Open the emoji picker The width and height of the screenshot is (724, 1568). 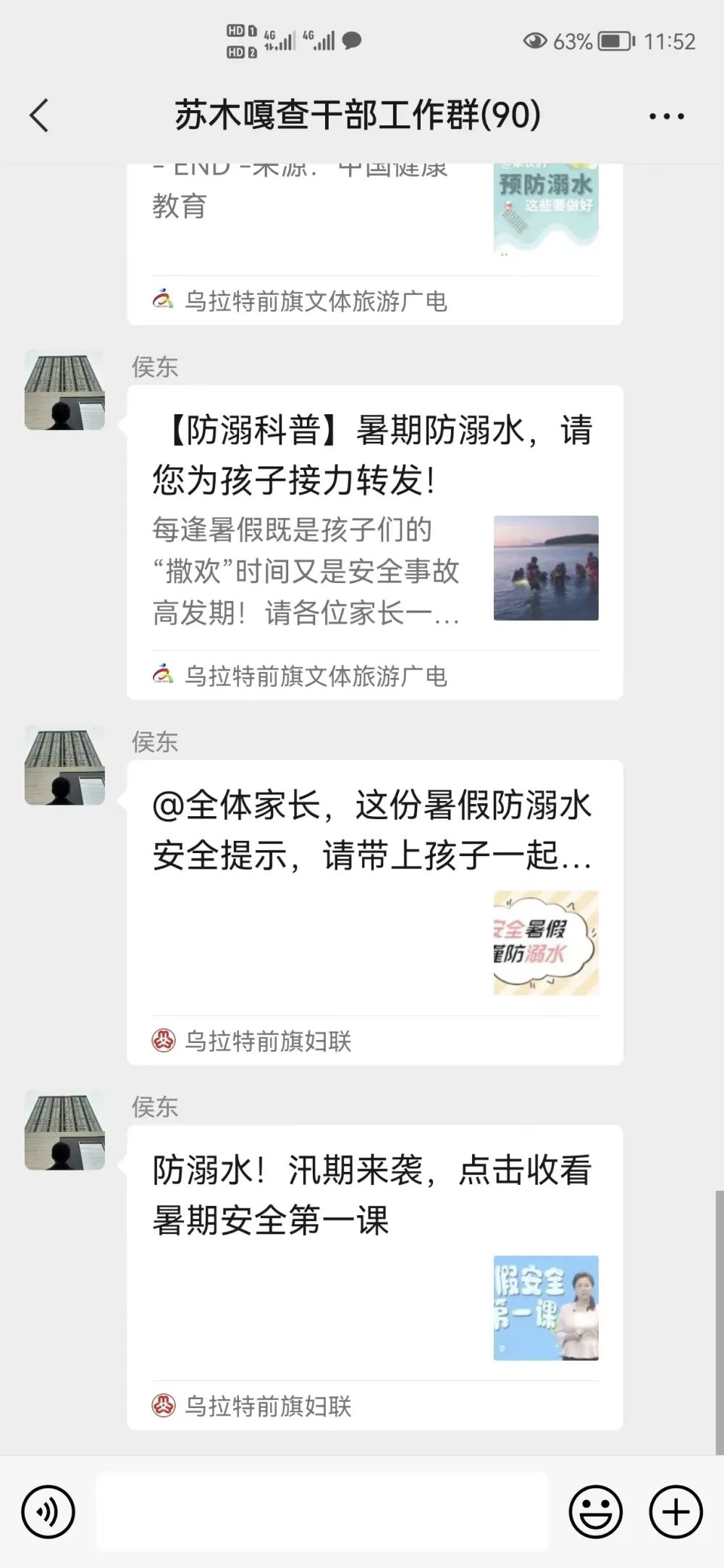(595, 1512)
